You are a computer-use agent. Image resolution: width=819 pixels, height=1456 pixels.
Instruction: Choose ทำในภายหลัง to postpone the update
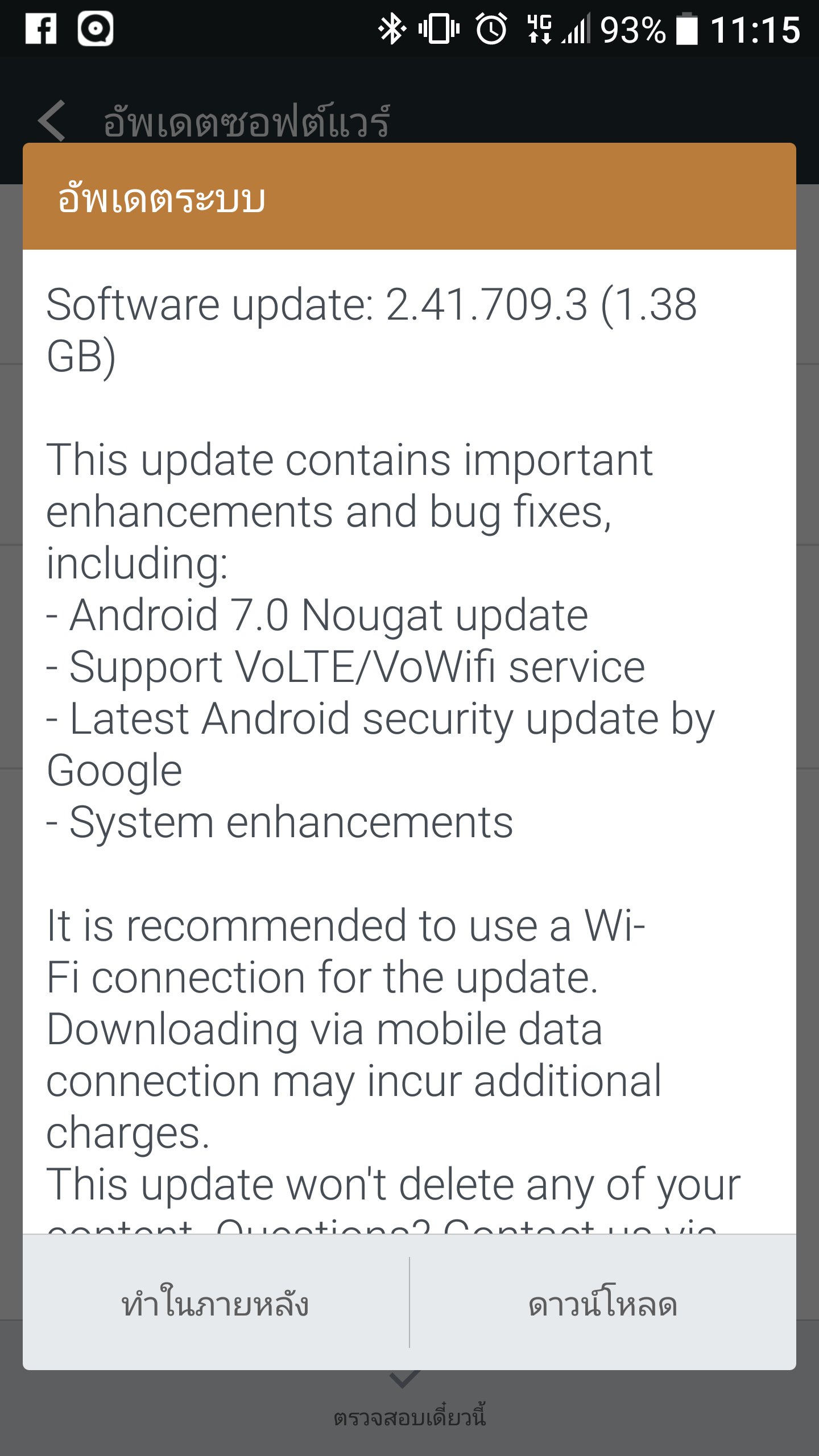tap(216, 1302)
